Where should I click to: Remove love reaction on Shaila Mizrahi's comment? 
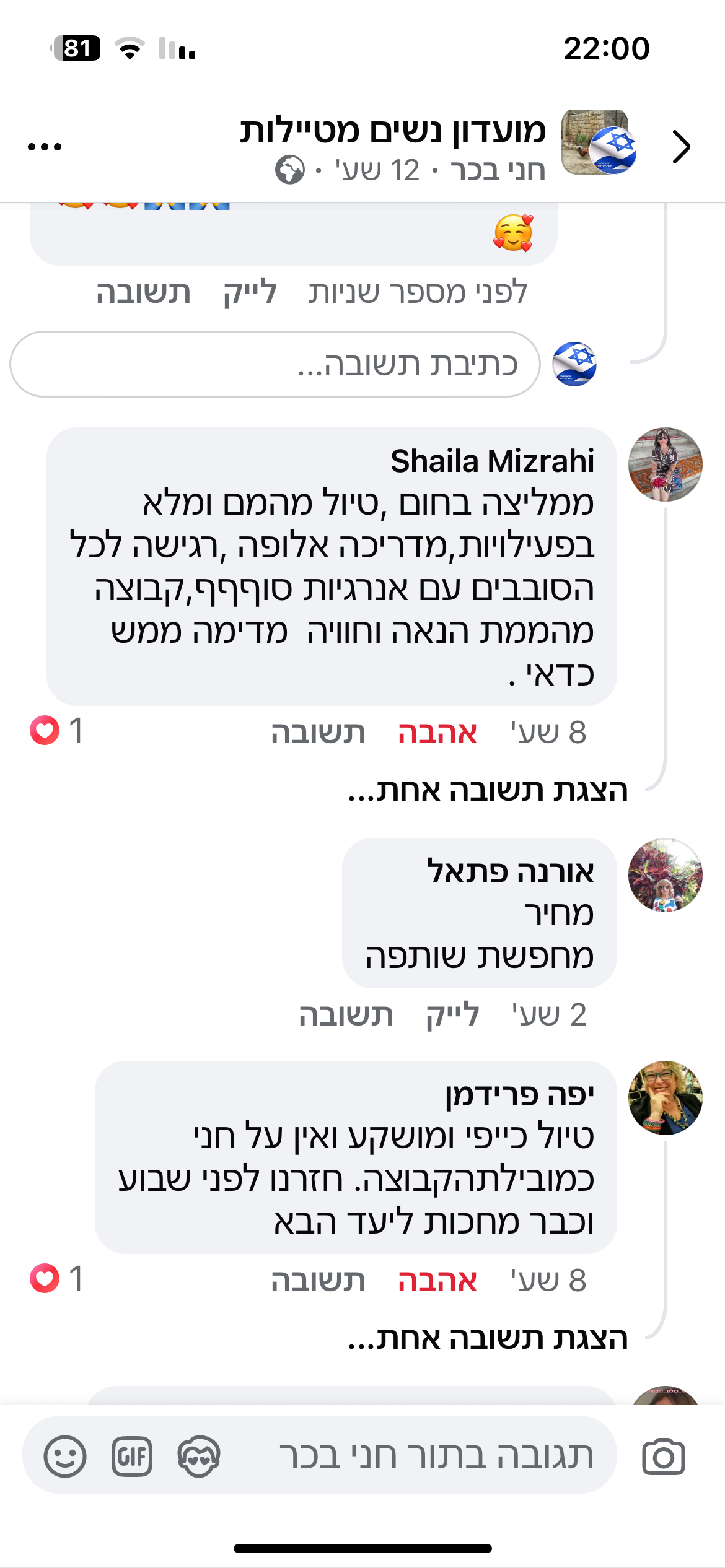tap(437, 733)
